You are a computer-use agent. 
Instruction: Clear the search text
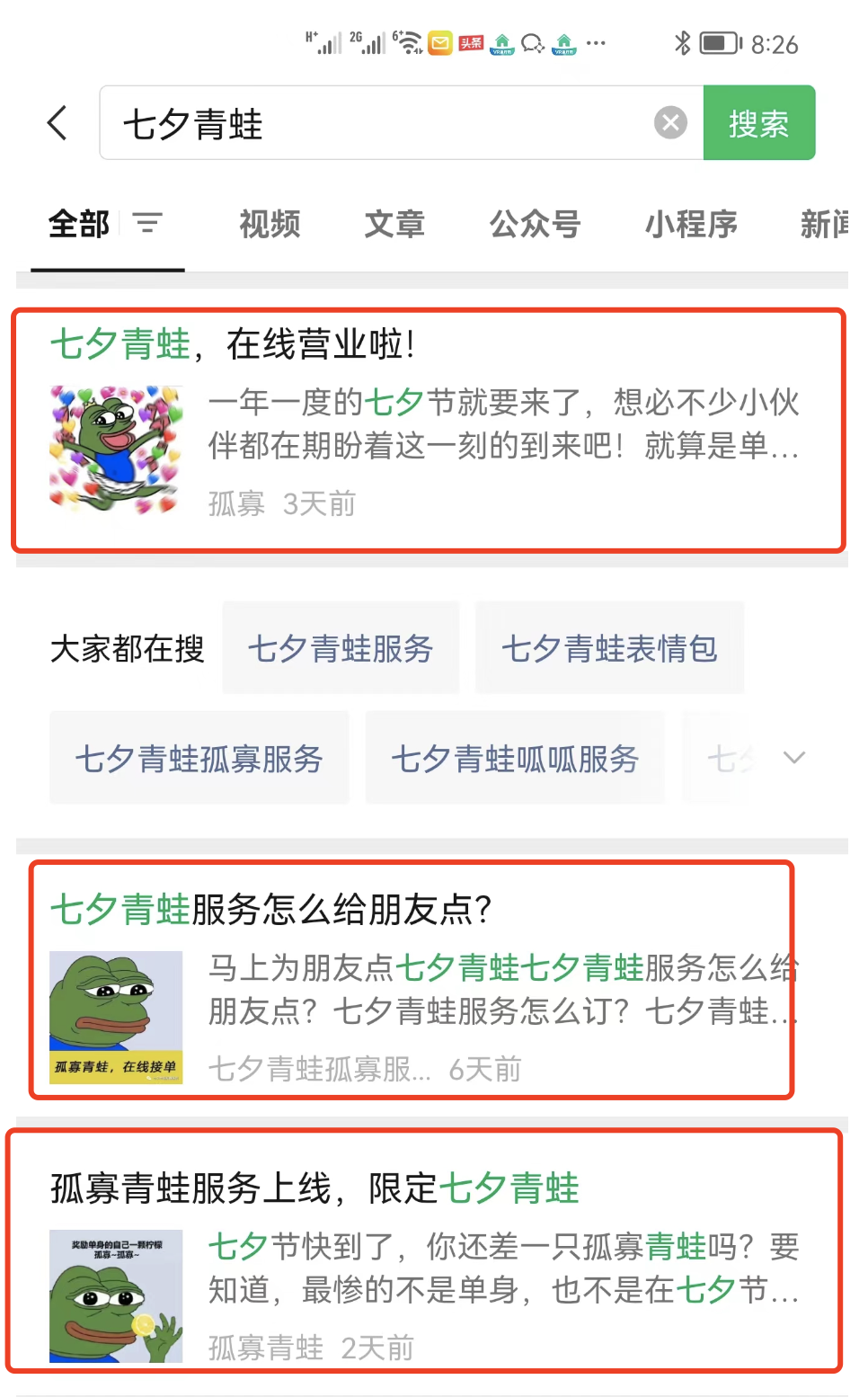click(x=670, y=122)
